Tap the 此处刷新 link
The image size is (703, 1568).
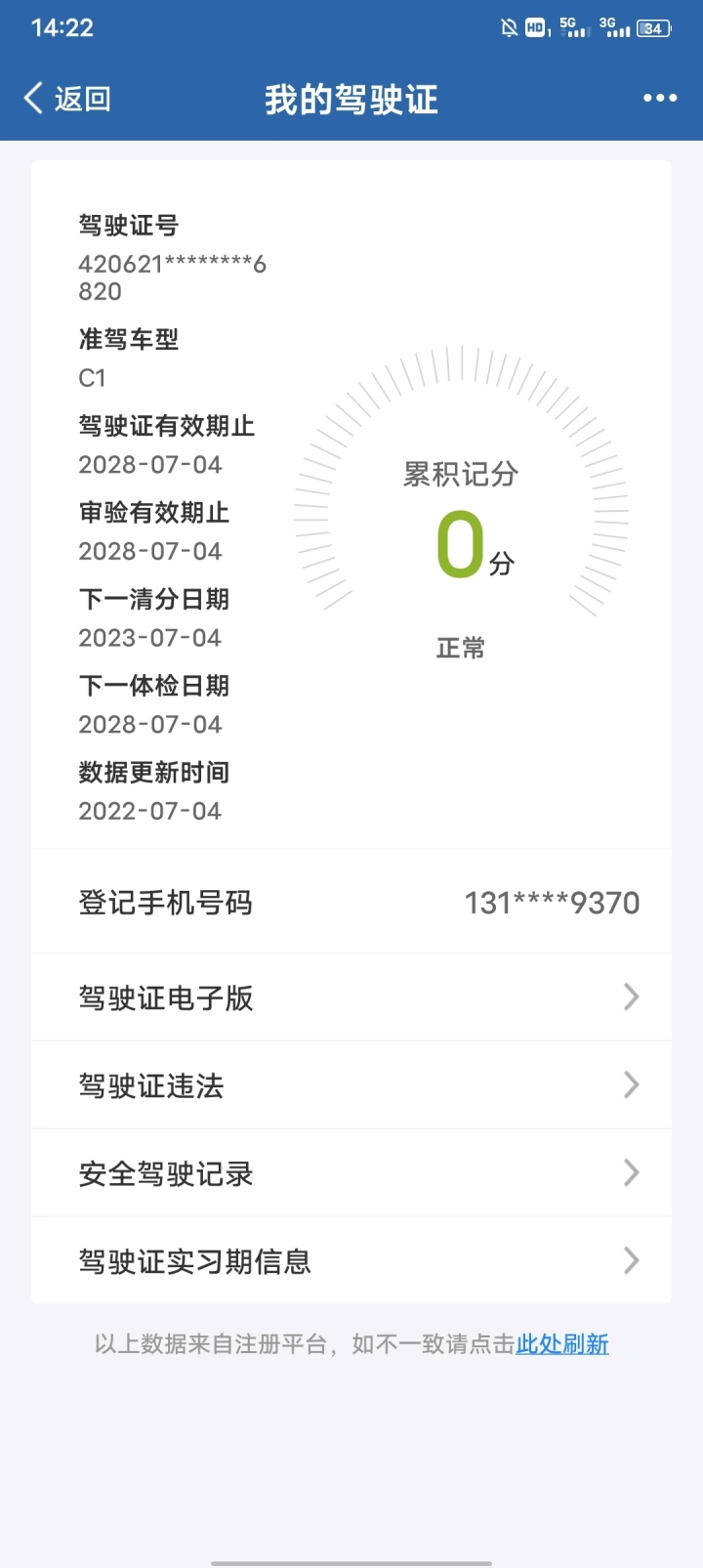pyautogui.click(x=562, y=1344)
